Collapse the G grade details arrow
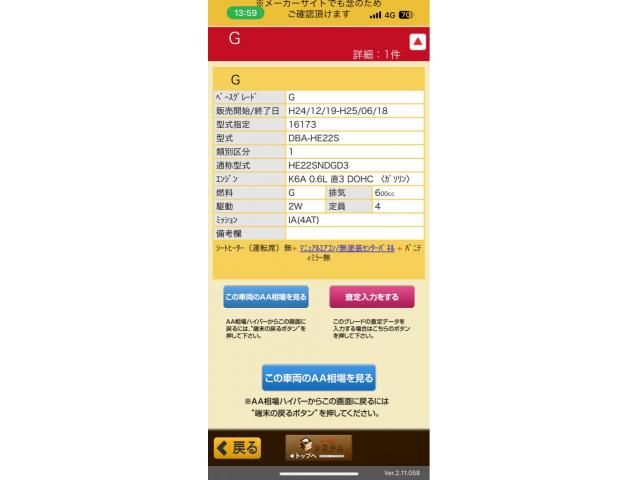This screenshot has width=640, height=480. point(417,42)
